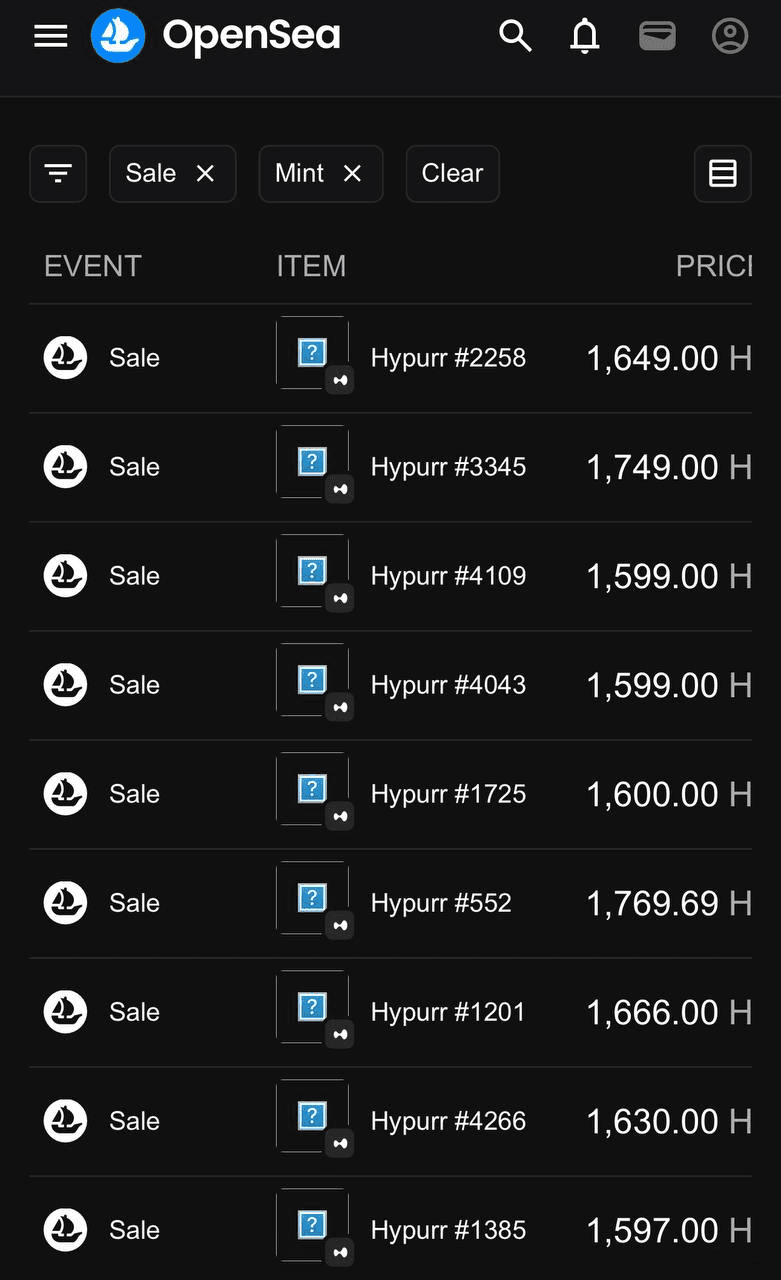Open the Hypurr #2258 sale row

tap(447, 358)
